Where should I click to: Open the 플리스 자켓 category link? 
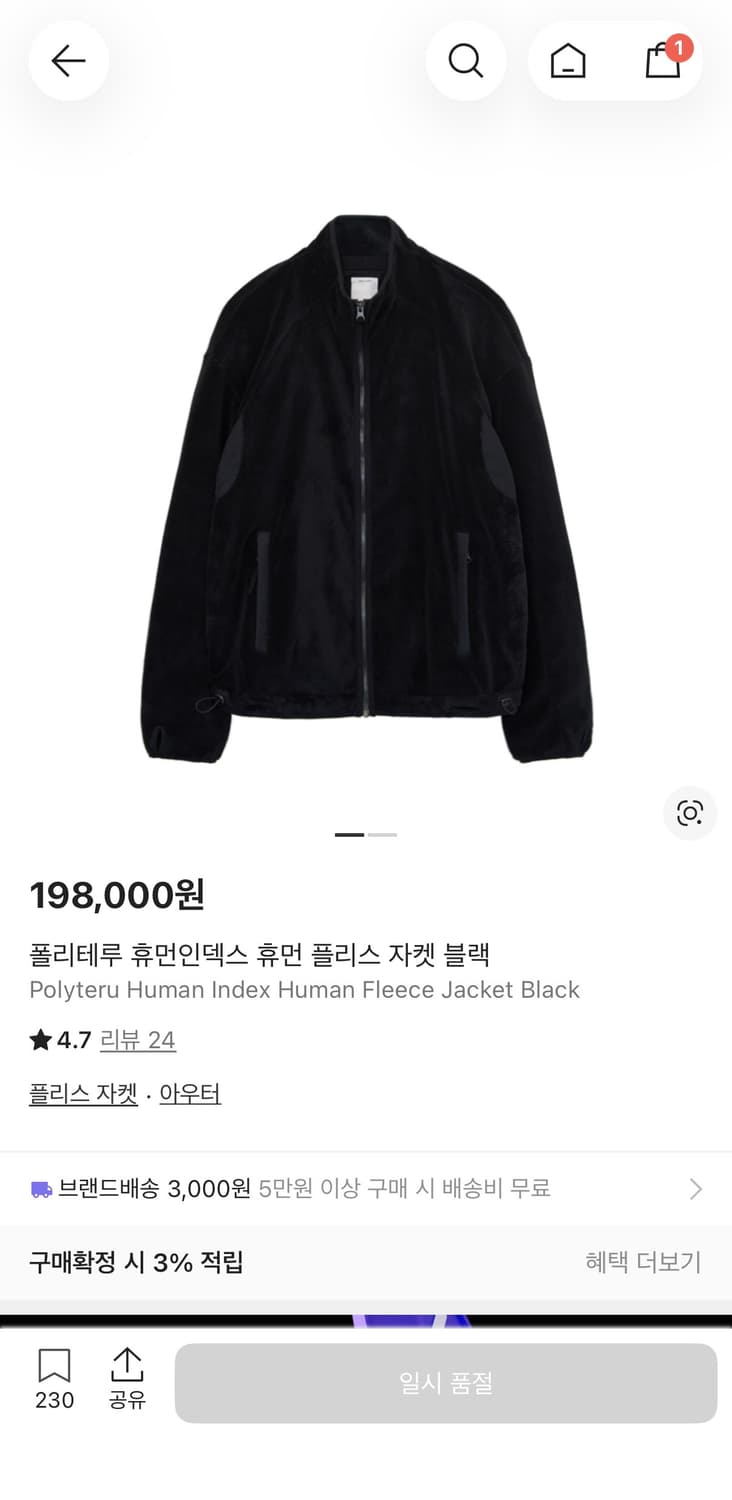click(82, 1094)
